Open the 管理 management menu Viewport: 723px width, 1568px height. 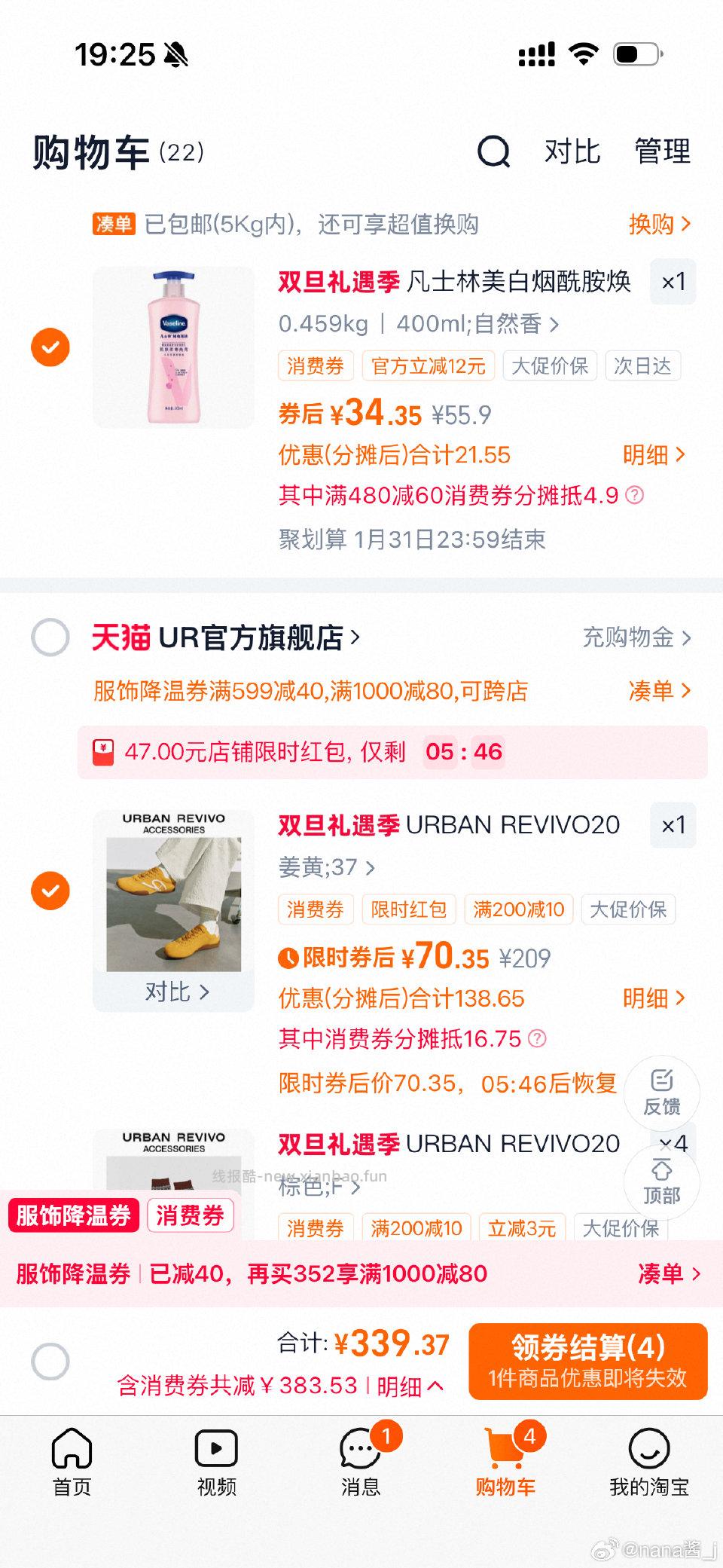pyautogui.click(x=661, y=153)
